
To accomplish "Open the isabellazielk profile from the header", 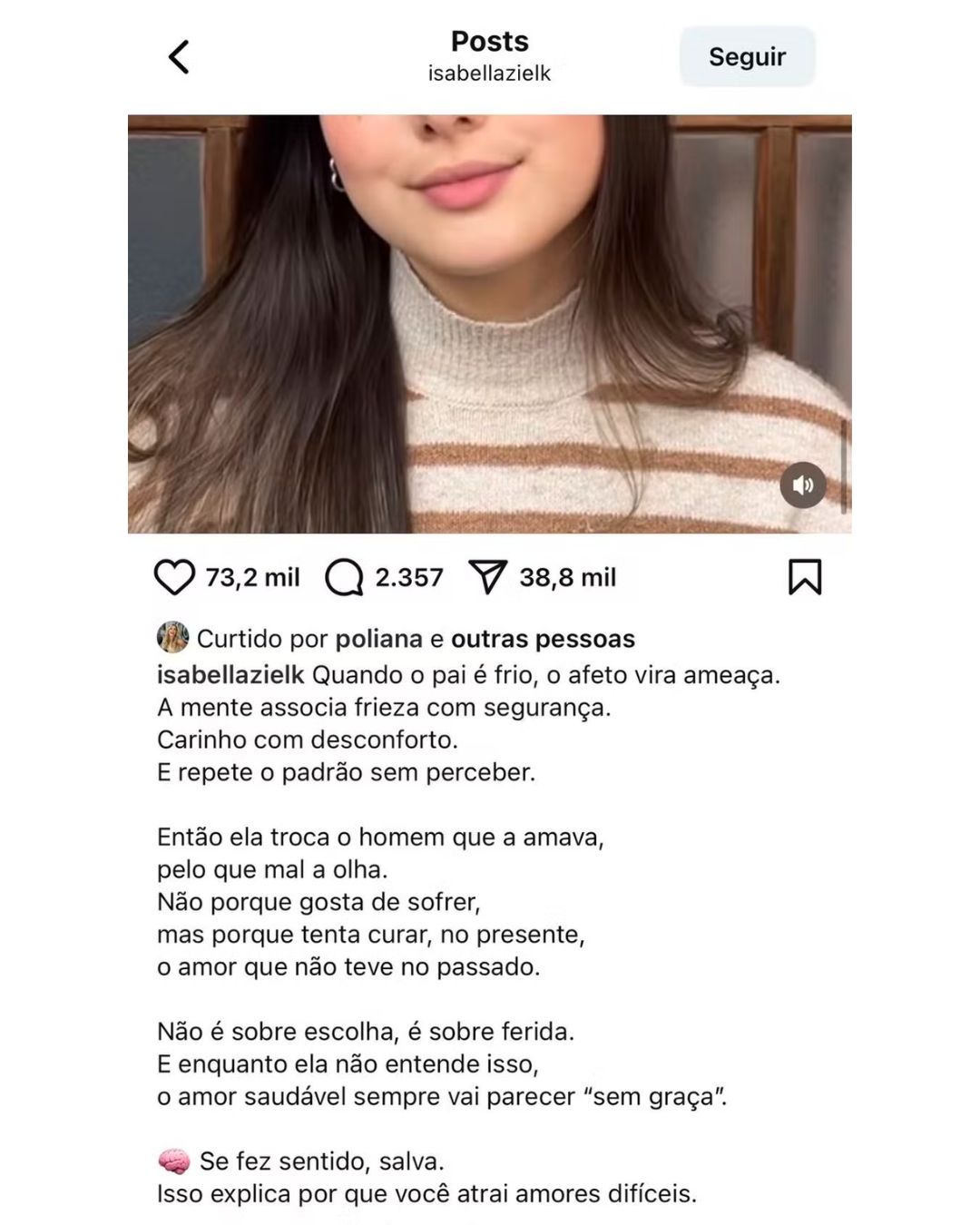I will 489,73.
